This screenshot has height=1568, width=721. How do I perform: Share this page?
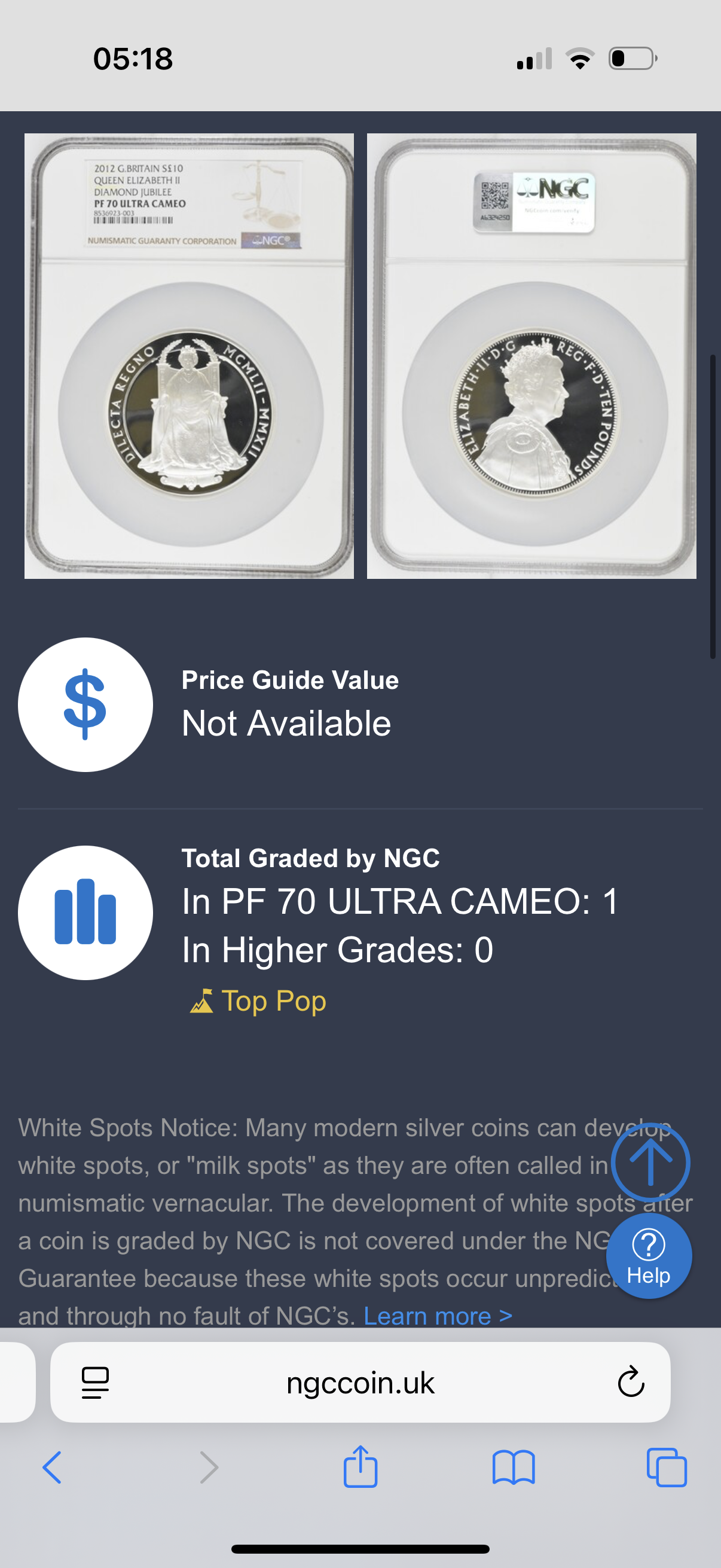click(360, 1468)
